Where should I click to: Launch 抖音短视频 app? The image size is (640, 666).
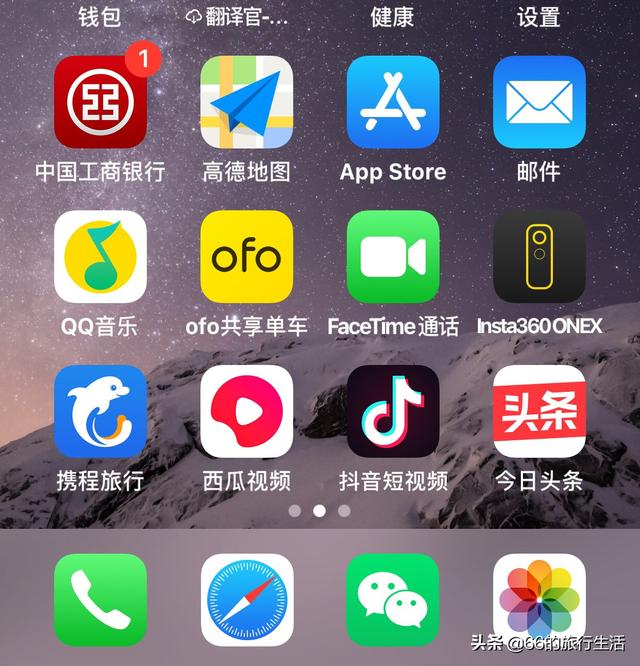tap(393, 411)
